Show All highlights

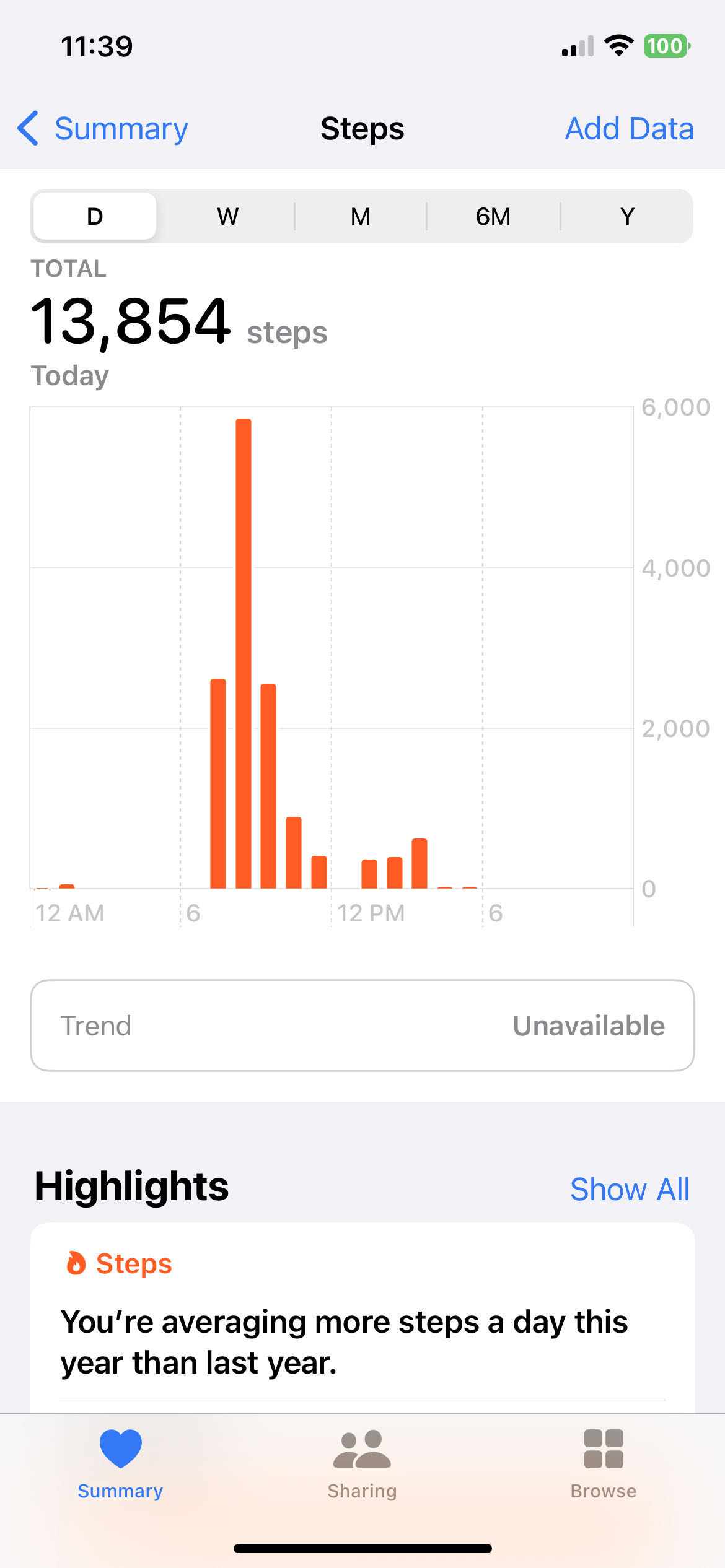point(629,1189)
